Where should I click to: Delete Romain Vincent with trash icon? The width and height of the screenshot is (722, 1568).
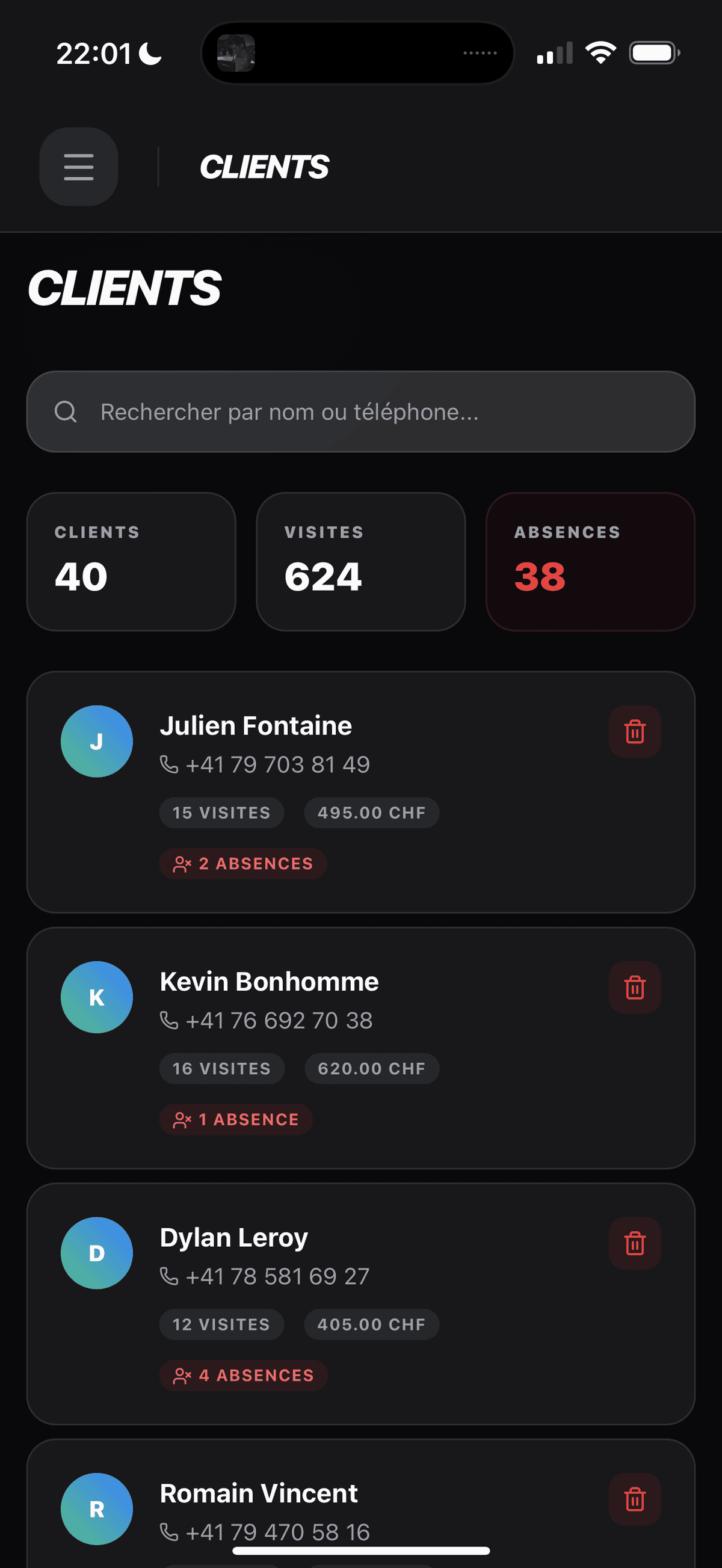coord(635,1500)
